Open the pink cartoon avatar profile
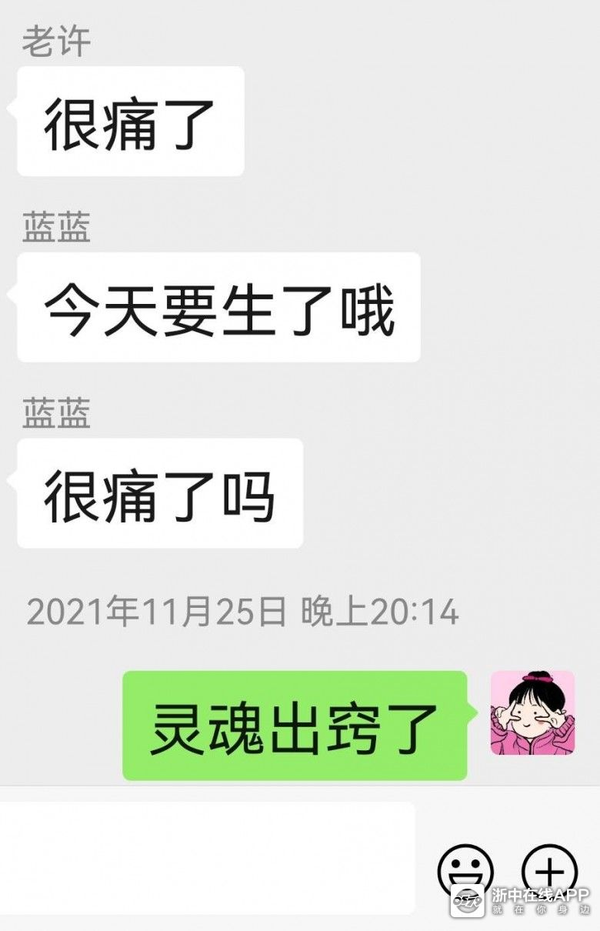Viewport: 600px width, 931px height. (532, 712)
